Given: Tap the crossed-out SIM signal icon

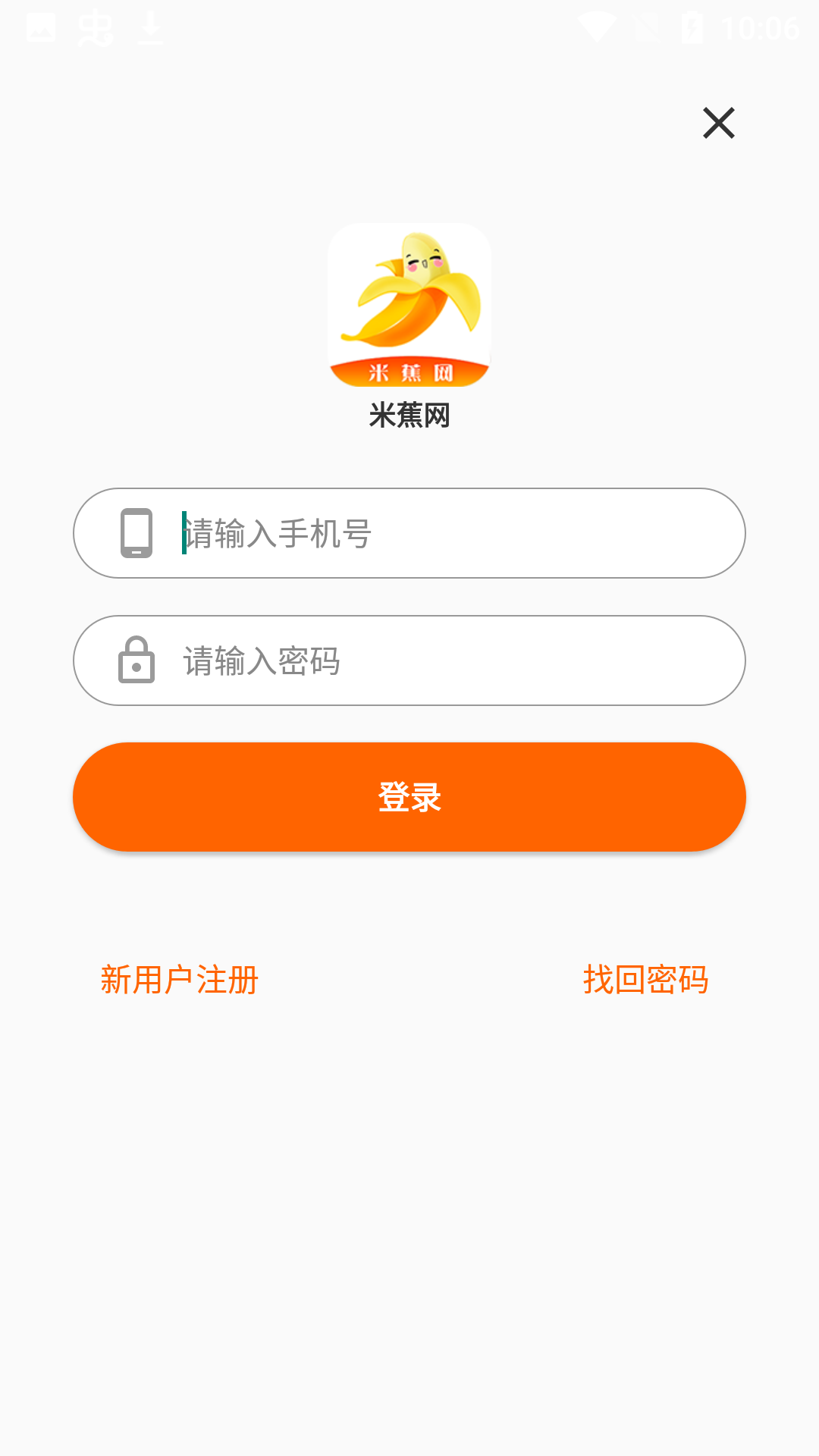Looking at the screenshot, I should click(647, 27).
